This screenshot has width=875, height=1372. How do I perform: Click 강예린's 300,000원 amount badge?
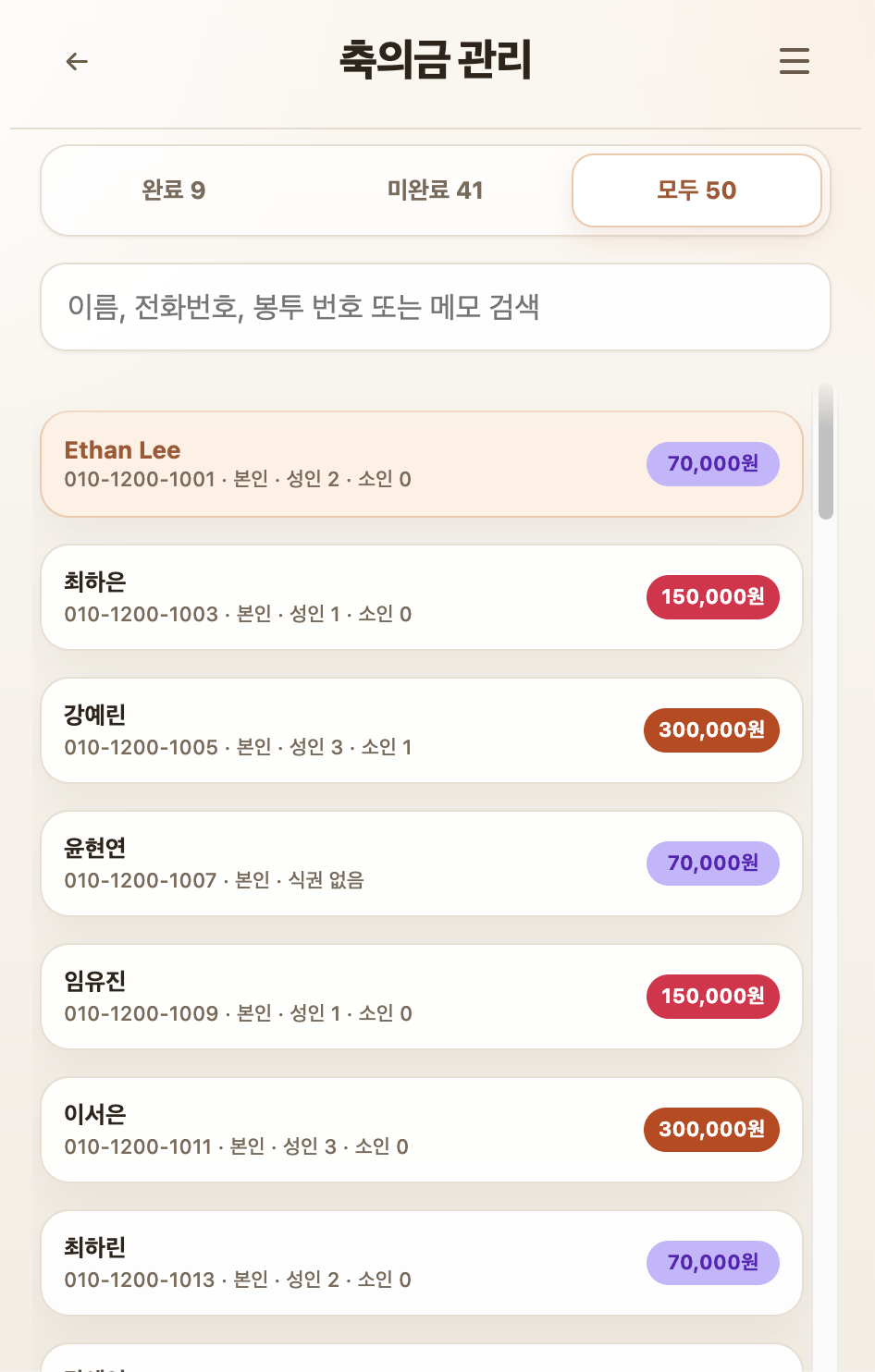pyautogui.click(x=711, y=729)
